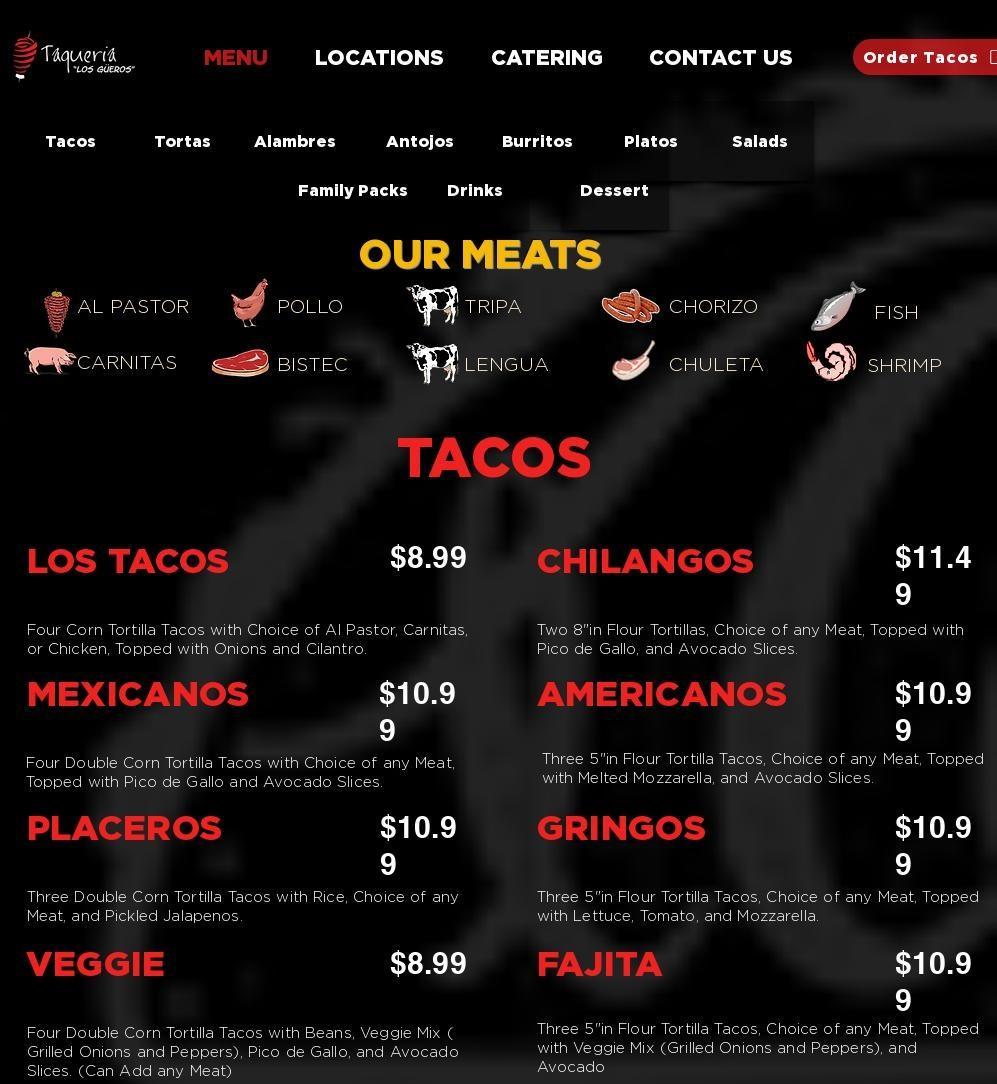
Task: Go to Locations page
Action: click(379, 58)
